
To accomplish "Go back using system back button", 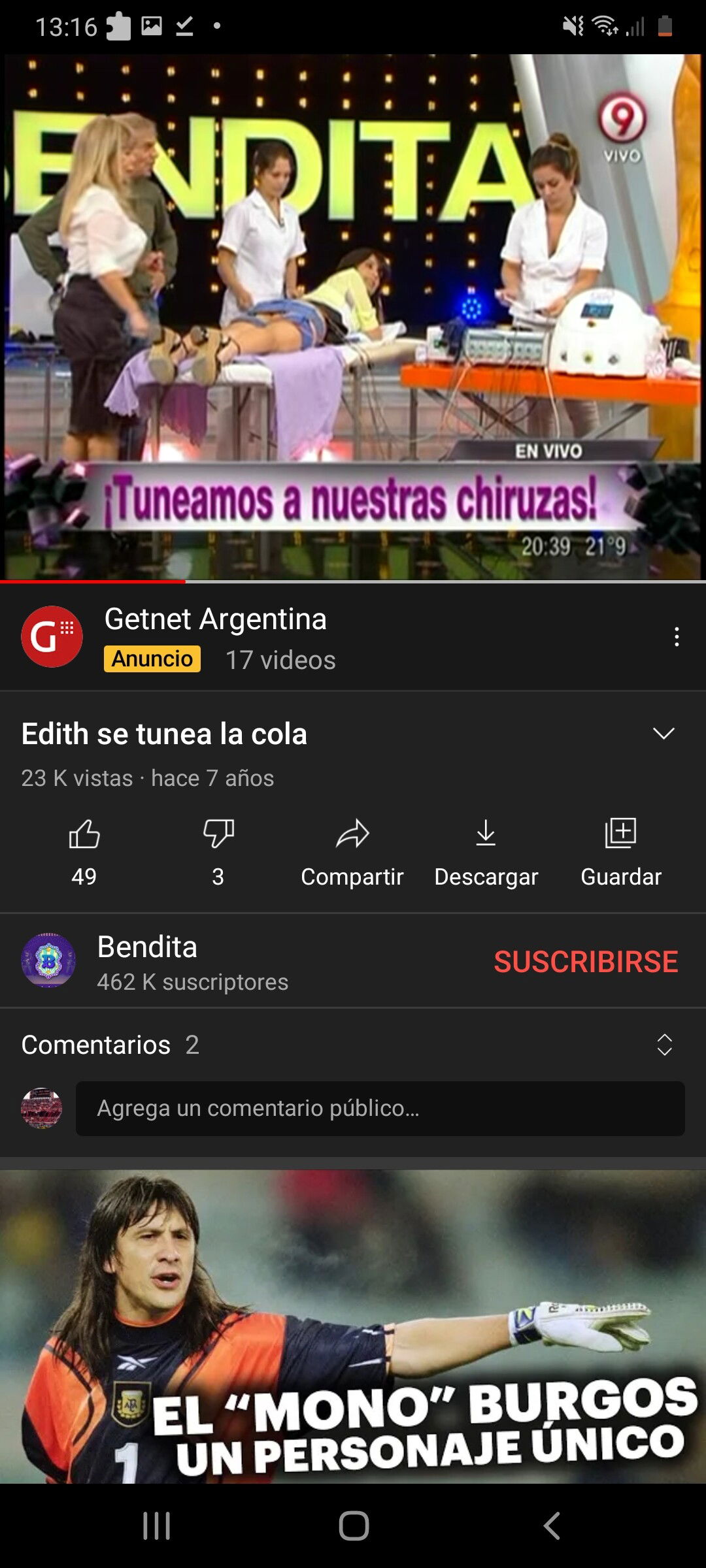I will point(552,1526).
